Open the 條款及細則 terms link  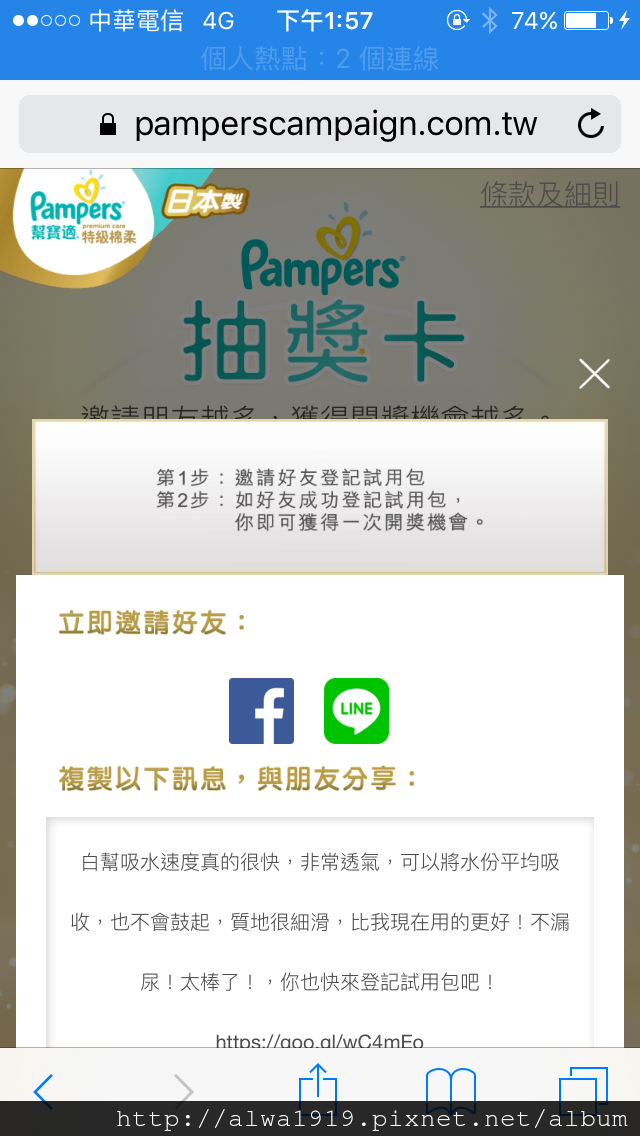[549, 194]
